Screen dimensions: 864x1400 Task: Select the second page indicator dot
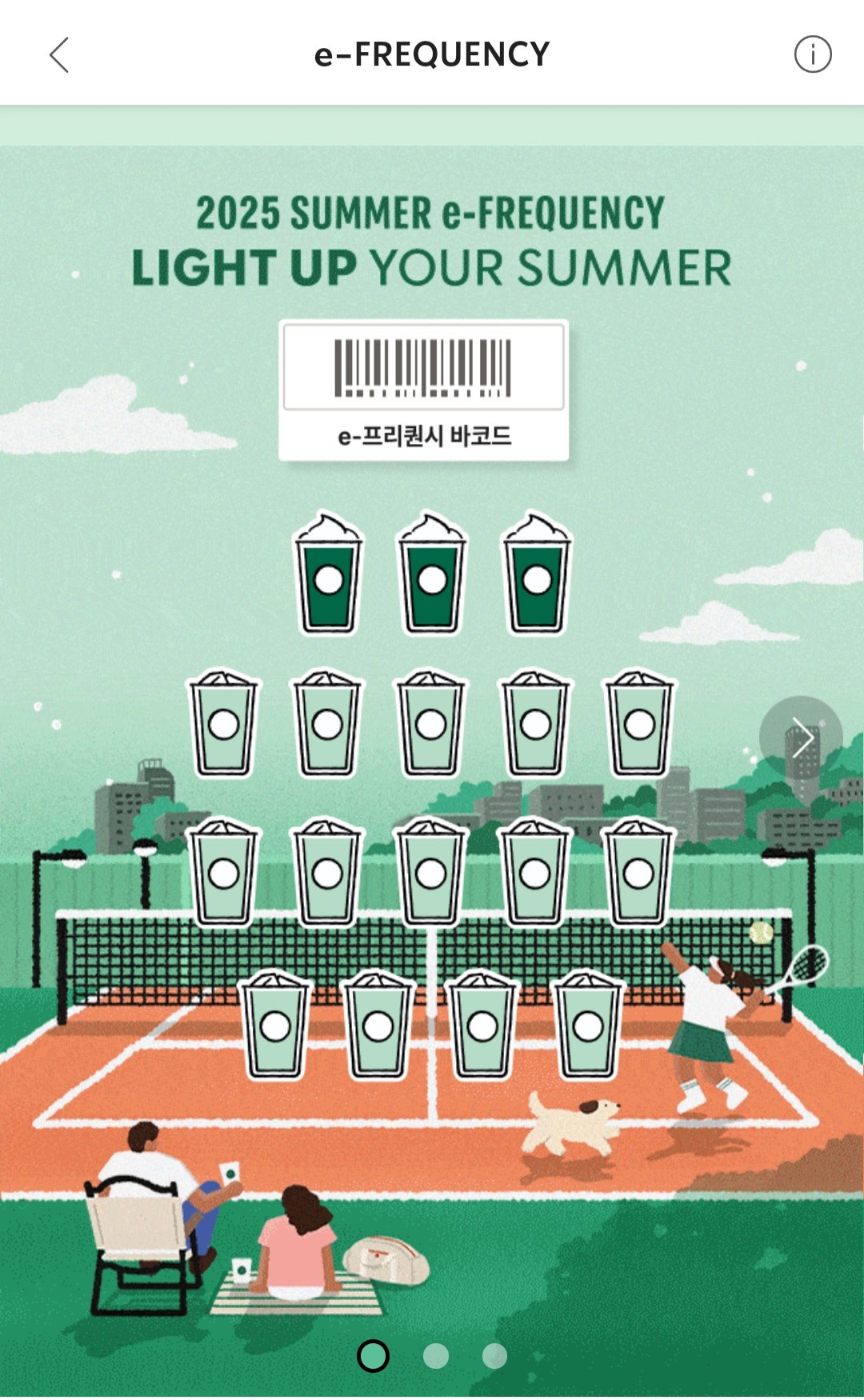435,1356
